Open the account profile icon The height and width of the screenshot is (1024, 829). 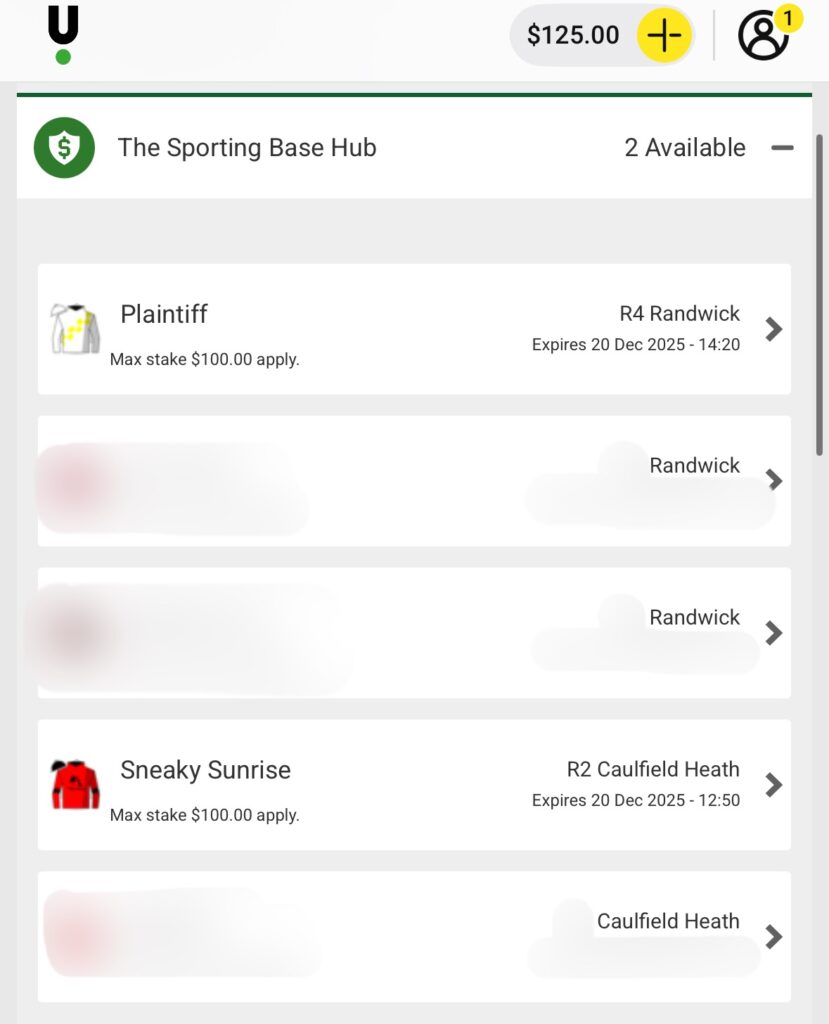(x=764, y=36)
